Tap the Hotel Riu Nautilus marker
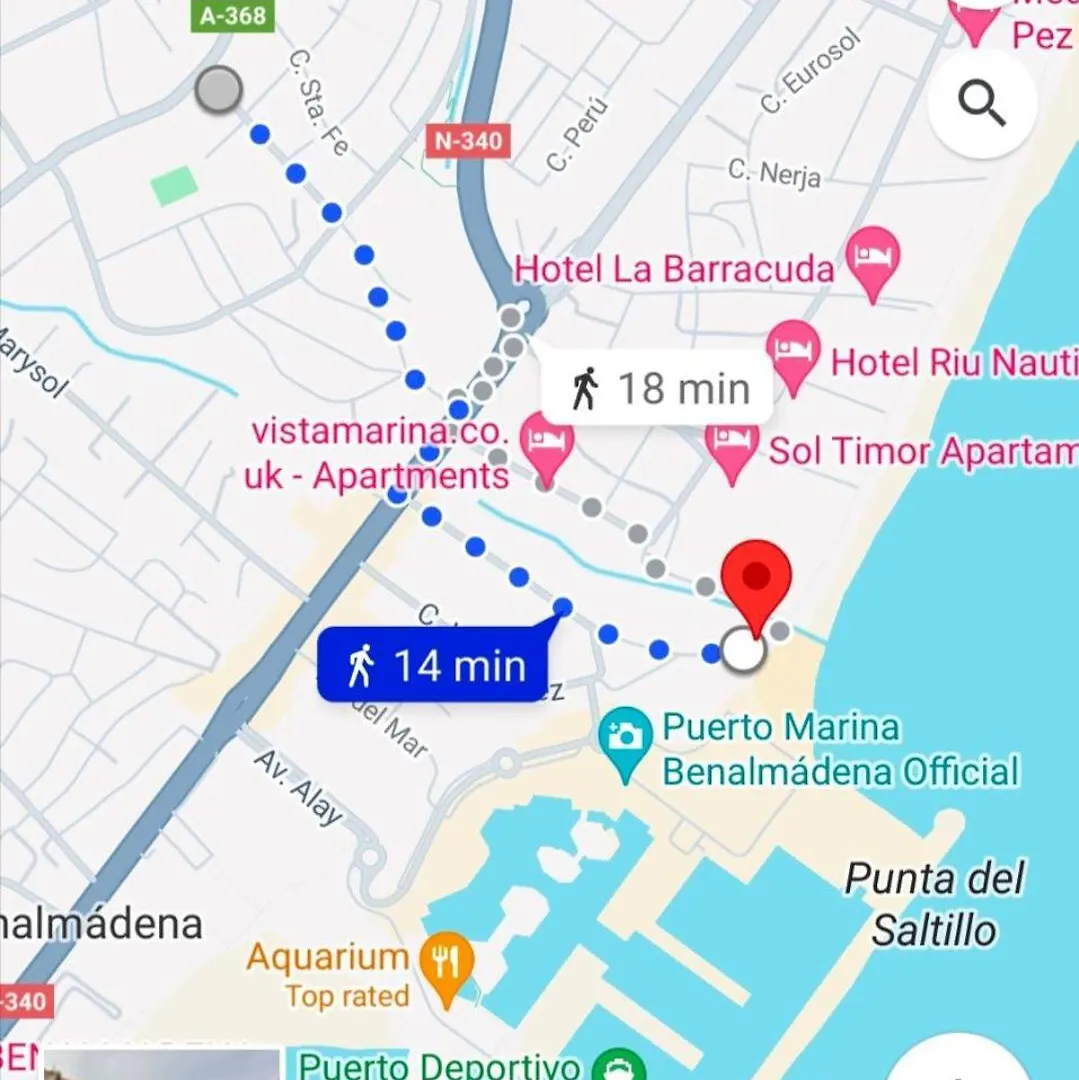1079x1080 pixels. (794, 354)
